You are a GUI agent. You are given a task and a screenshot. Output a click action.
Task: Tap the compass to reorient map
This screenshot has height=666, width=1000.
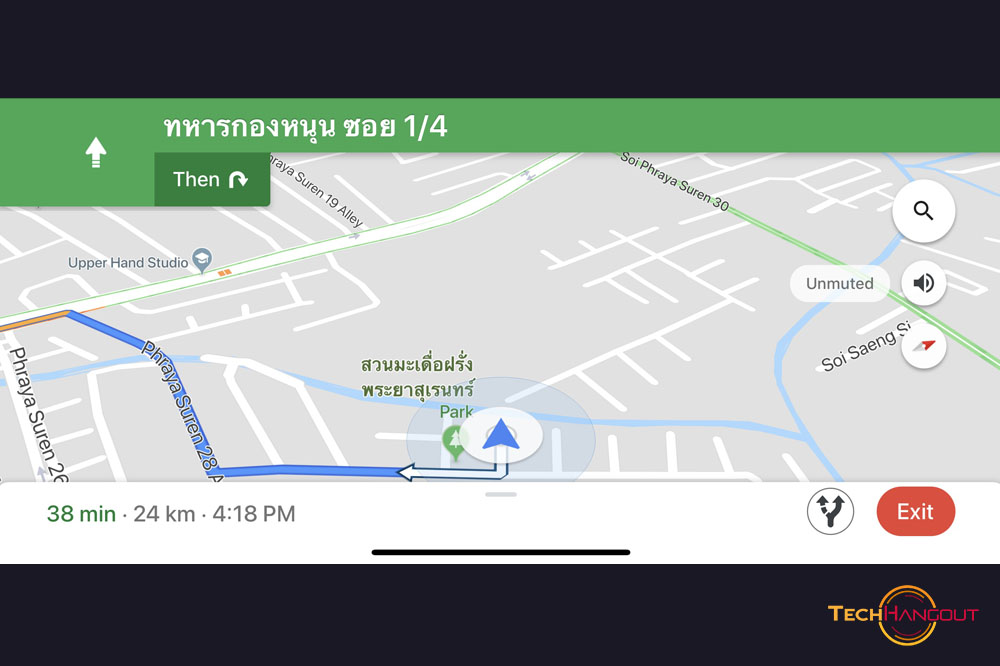point(923,345)
